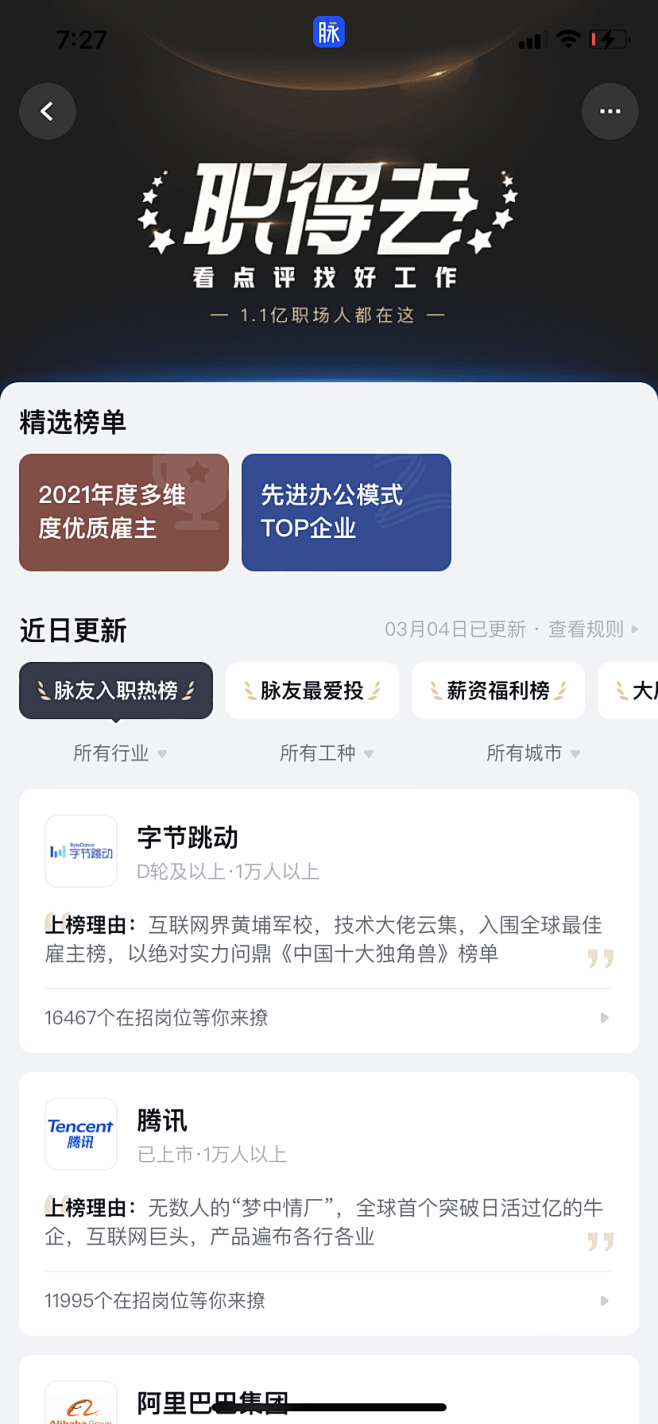Expand the 所有城市 city filter
The image size is (658, 1424).
533,753
